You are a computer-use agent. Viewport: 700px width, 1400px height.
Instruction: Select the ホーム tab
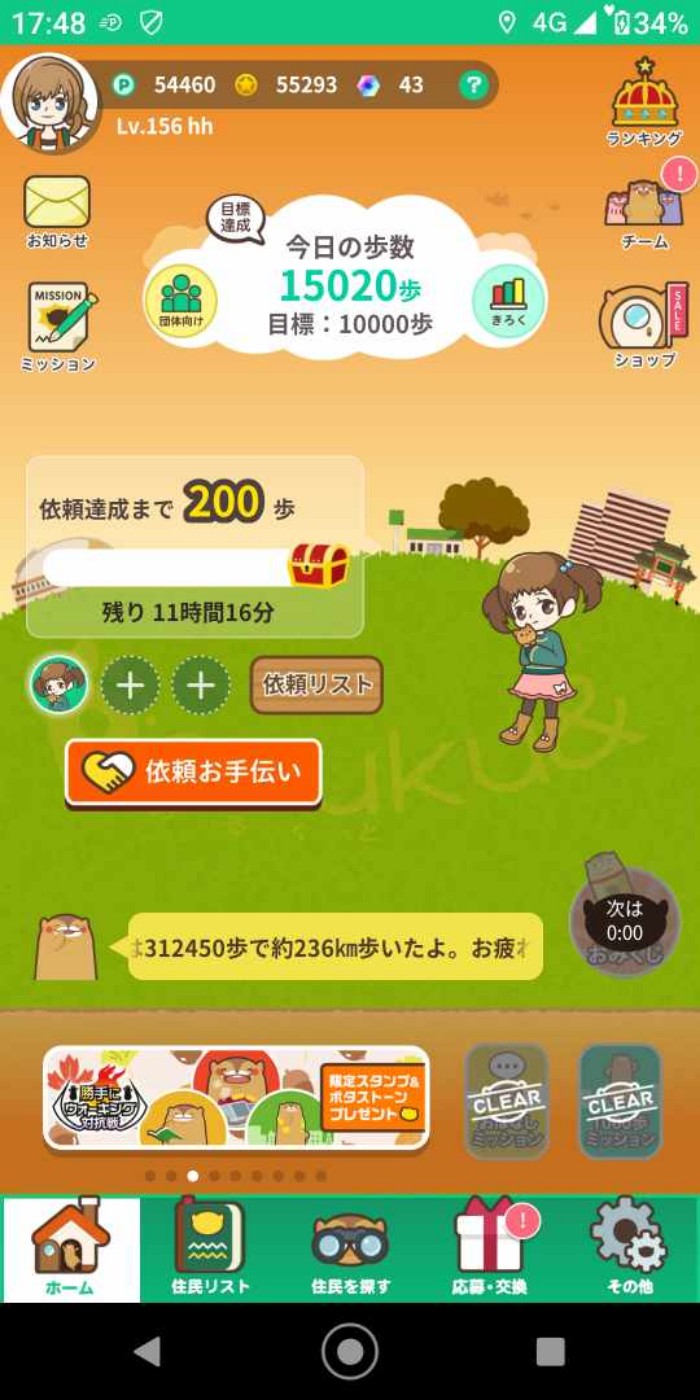[71, 1250]
